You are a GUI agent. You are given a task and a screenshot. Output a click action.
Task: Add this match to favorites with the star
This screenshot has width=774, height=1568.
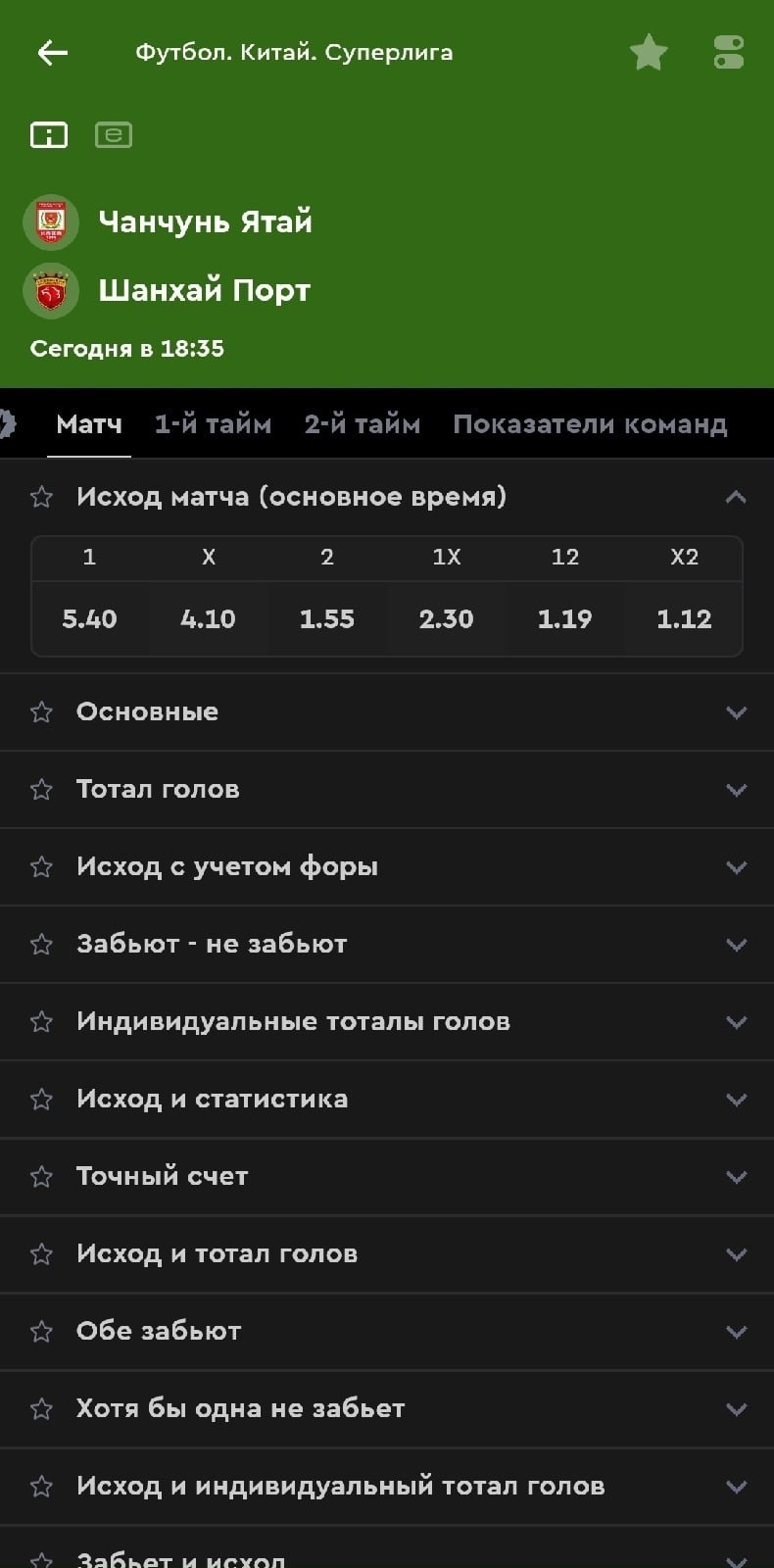(648, 53)
